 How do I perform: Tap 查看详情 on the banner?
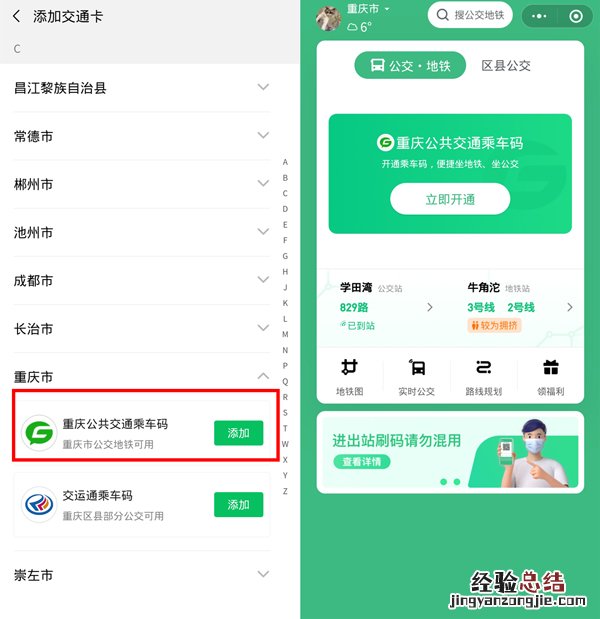[362, 462]
